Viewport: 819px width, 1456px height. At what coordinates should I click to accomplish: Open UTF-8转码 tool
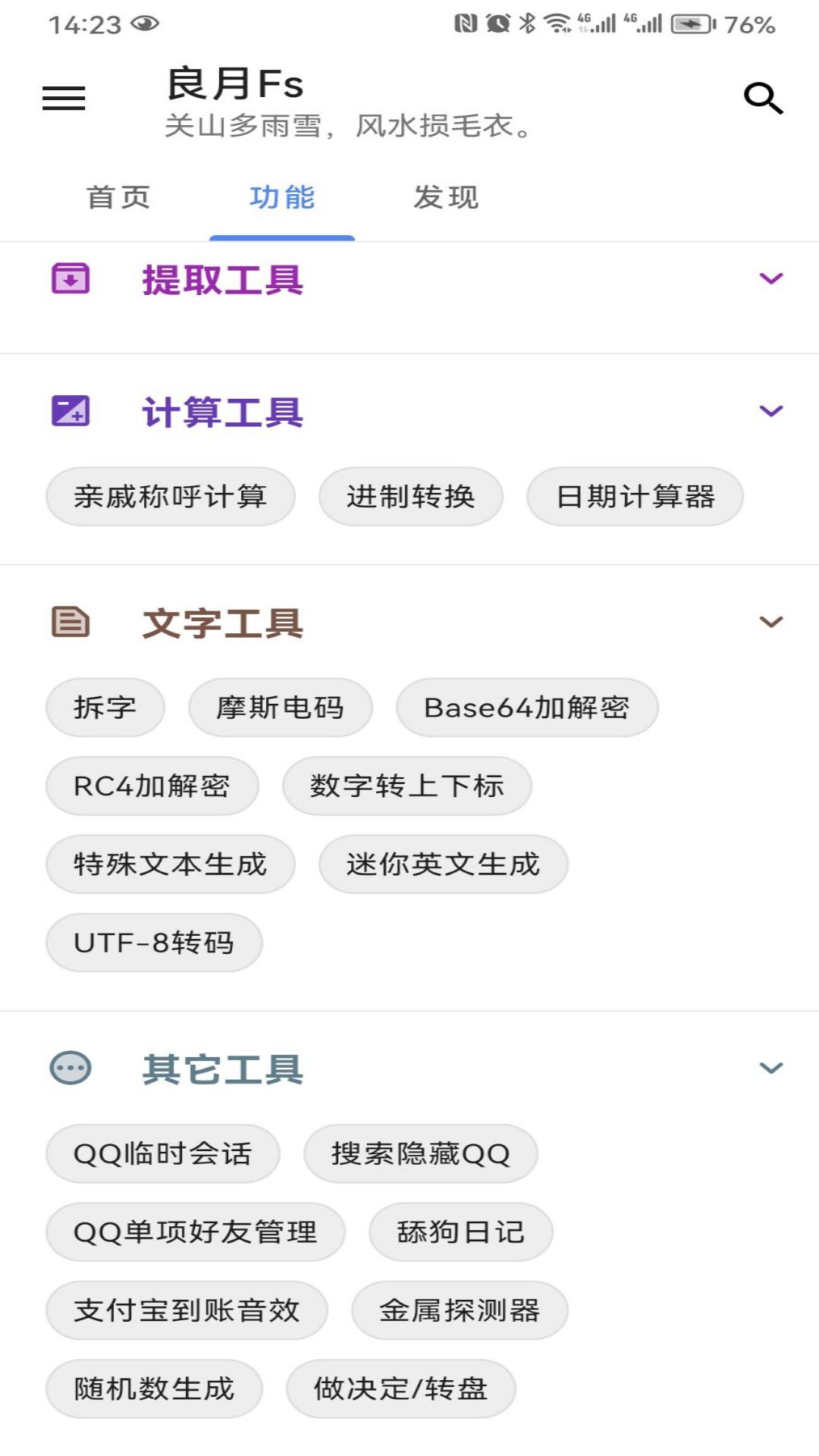click(x=155, y=943)
